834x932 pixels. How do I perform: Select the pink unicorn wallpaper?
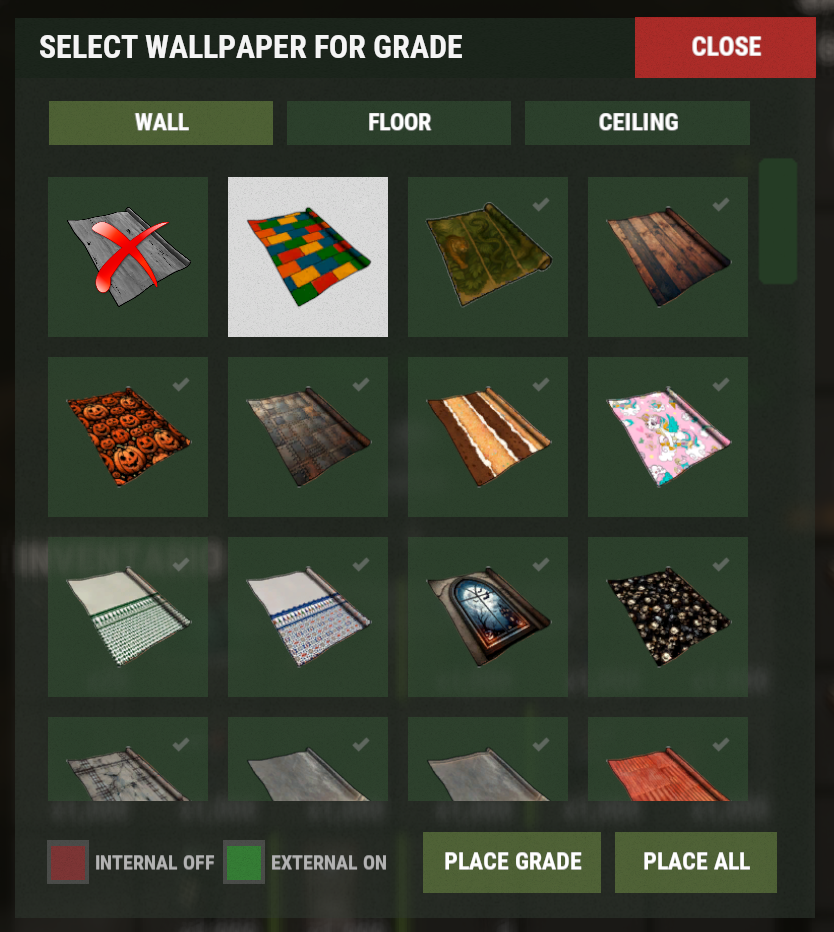click(668, 437)
